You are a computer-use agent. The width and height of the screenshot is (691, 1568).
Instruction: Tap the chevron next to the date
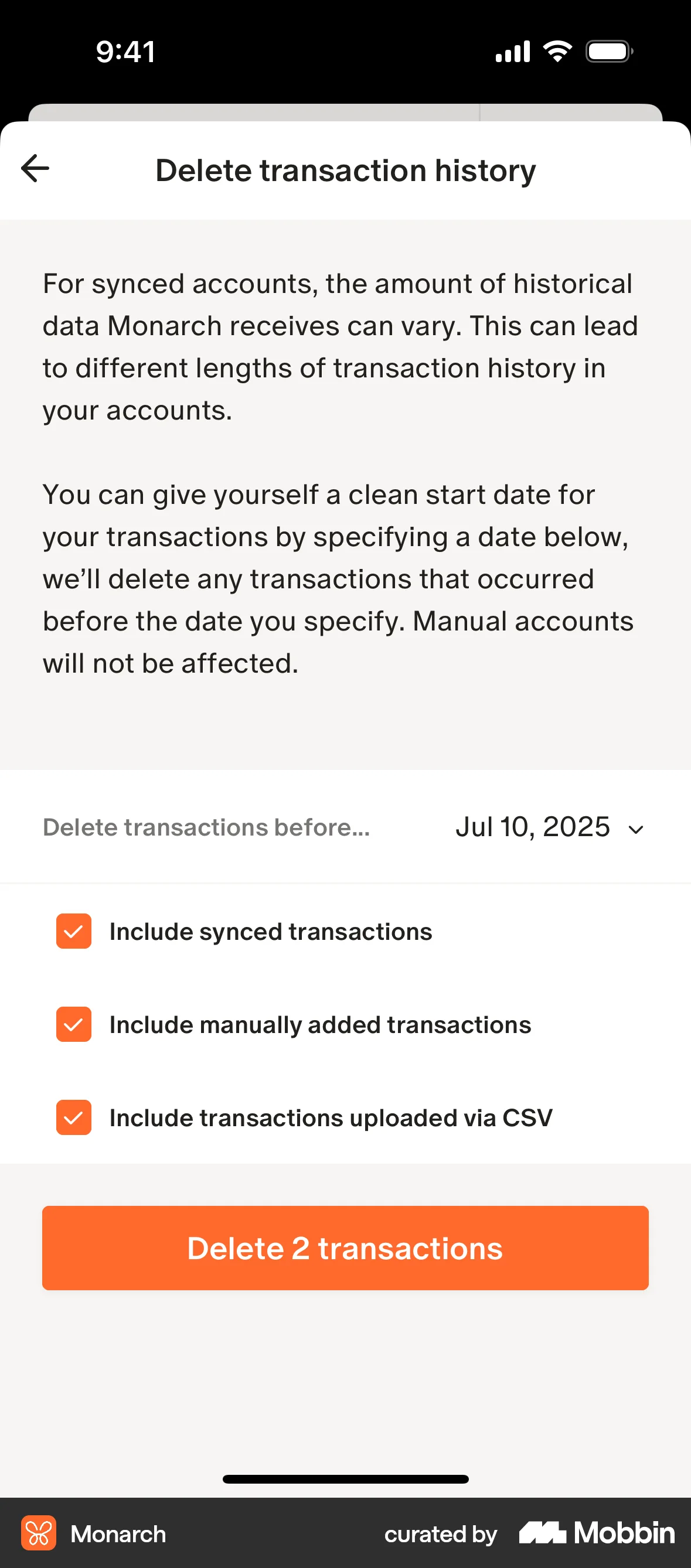tap(635, 828)
